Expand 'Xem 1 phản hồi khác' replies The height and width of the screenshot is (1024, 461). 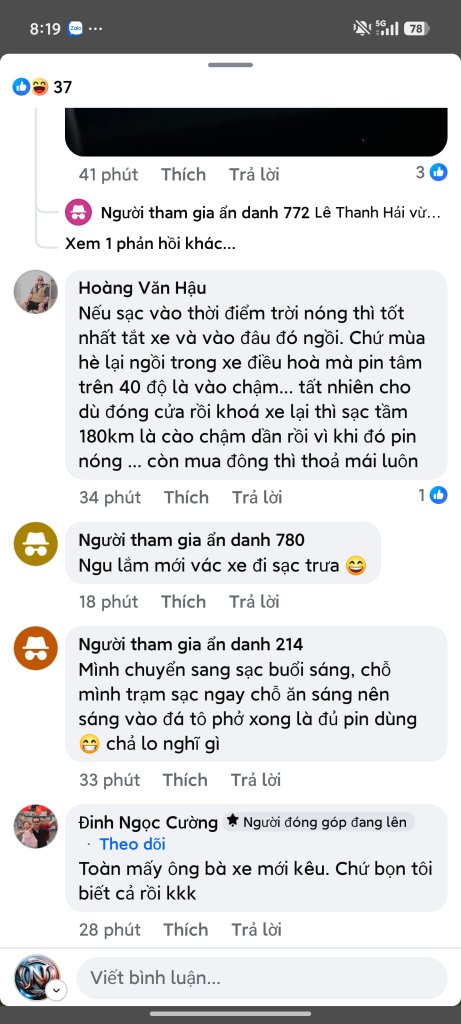coord(150,245)
